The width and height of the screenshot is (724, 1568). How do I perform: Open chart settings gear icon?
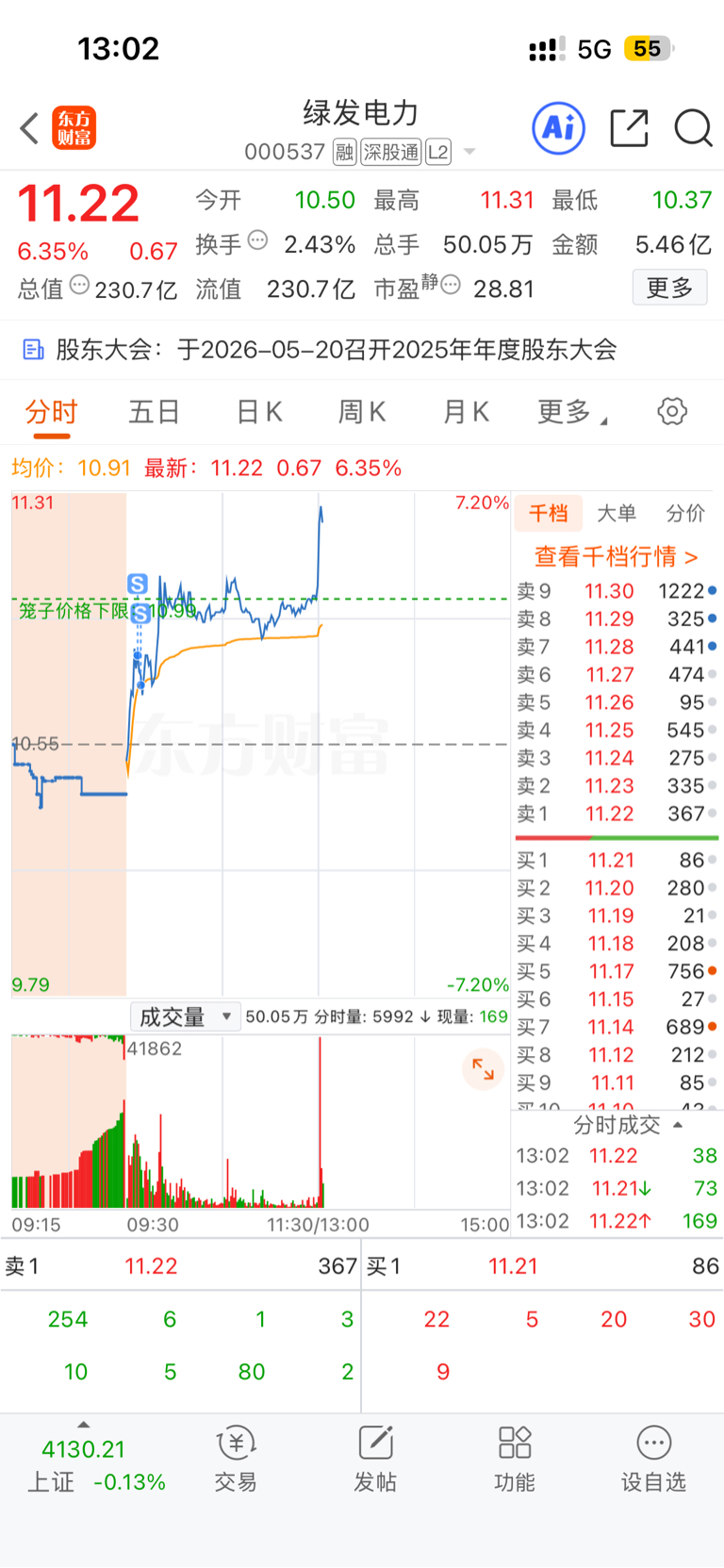click(672, 411)
